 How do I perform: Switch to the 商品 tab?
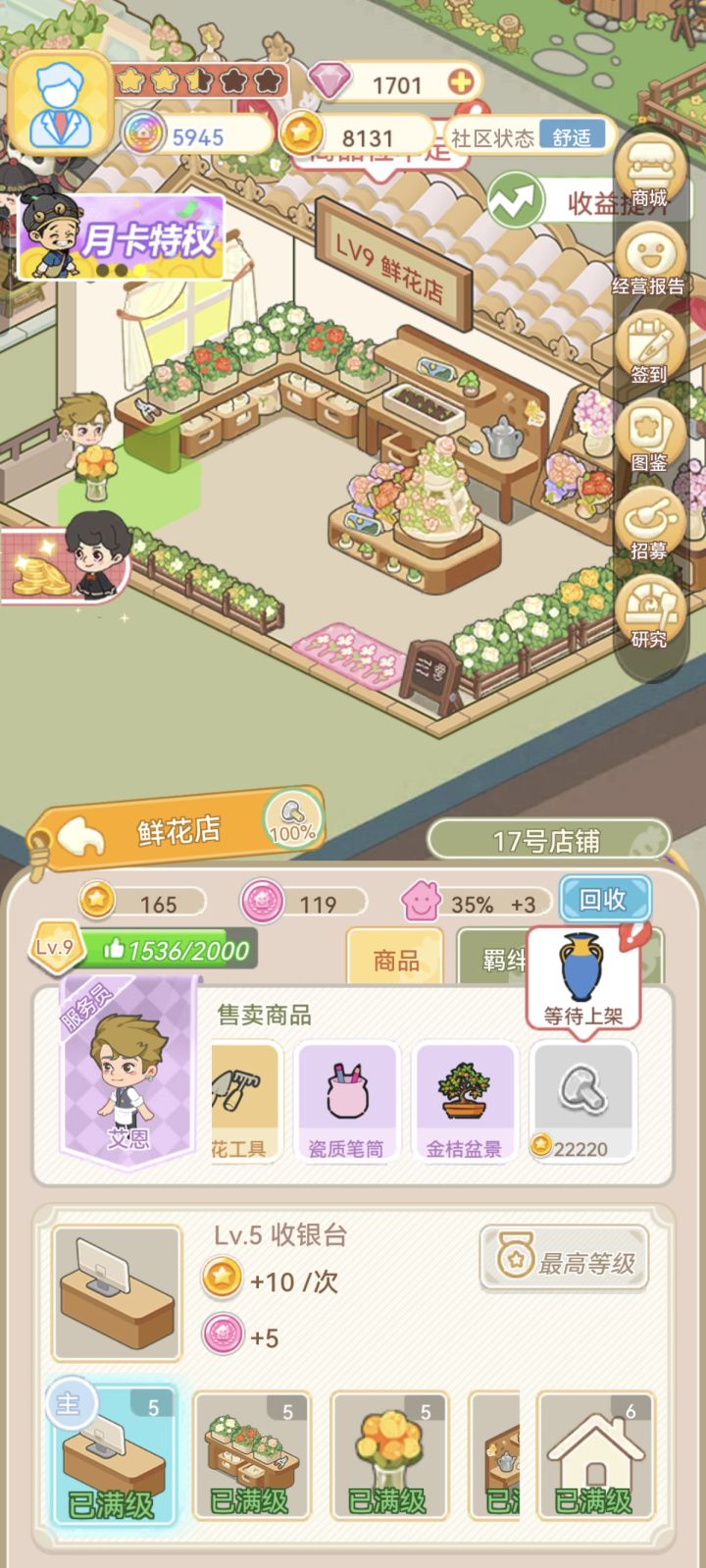pyautogui.click(x=395, y=959)
